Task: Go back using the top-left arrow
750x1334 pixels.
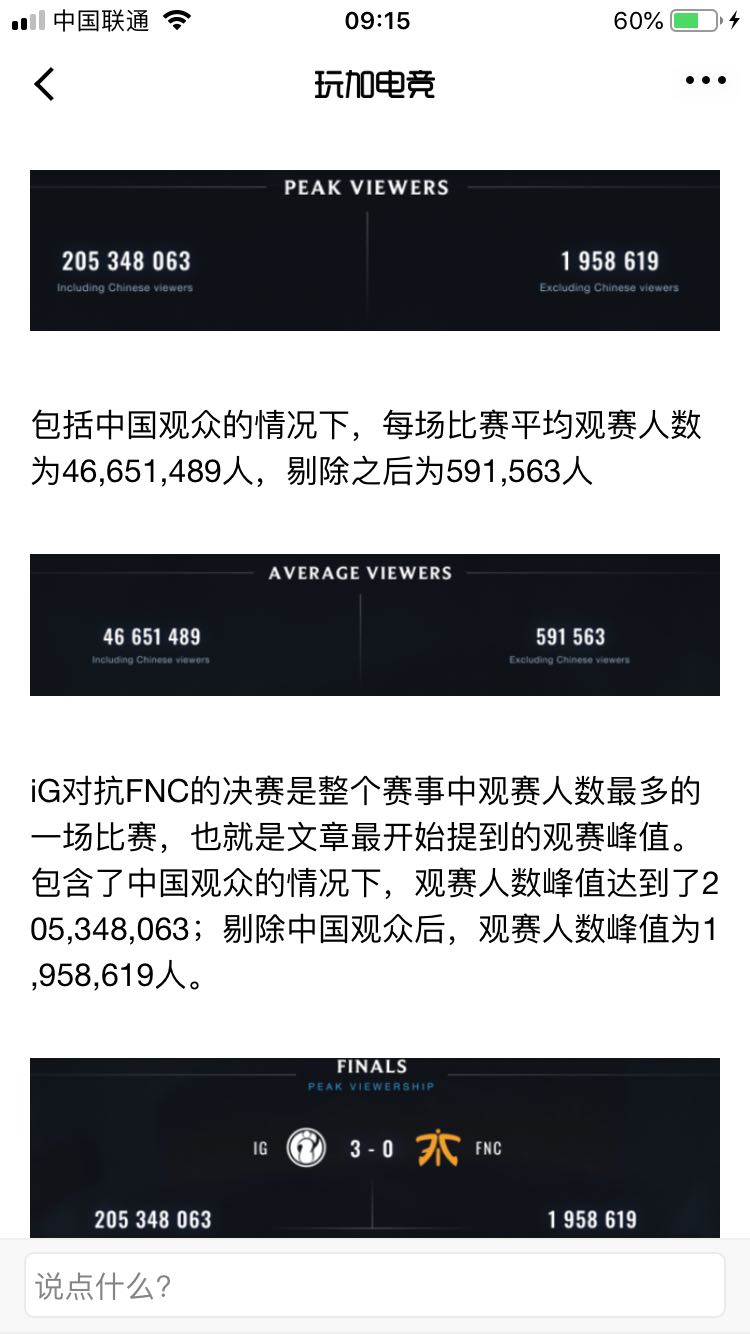Action: pos(44,83)
